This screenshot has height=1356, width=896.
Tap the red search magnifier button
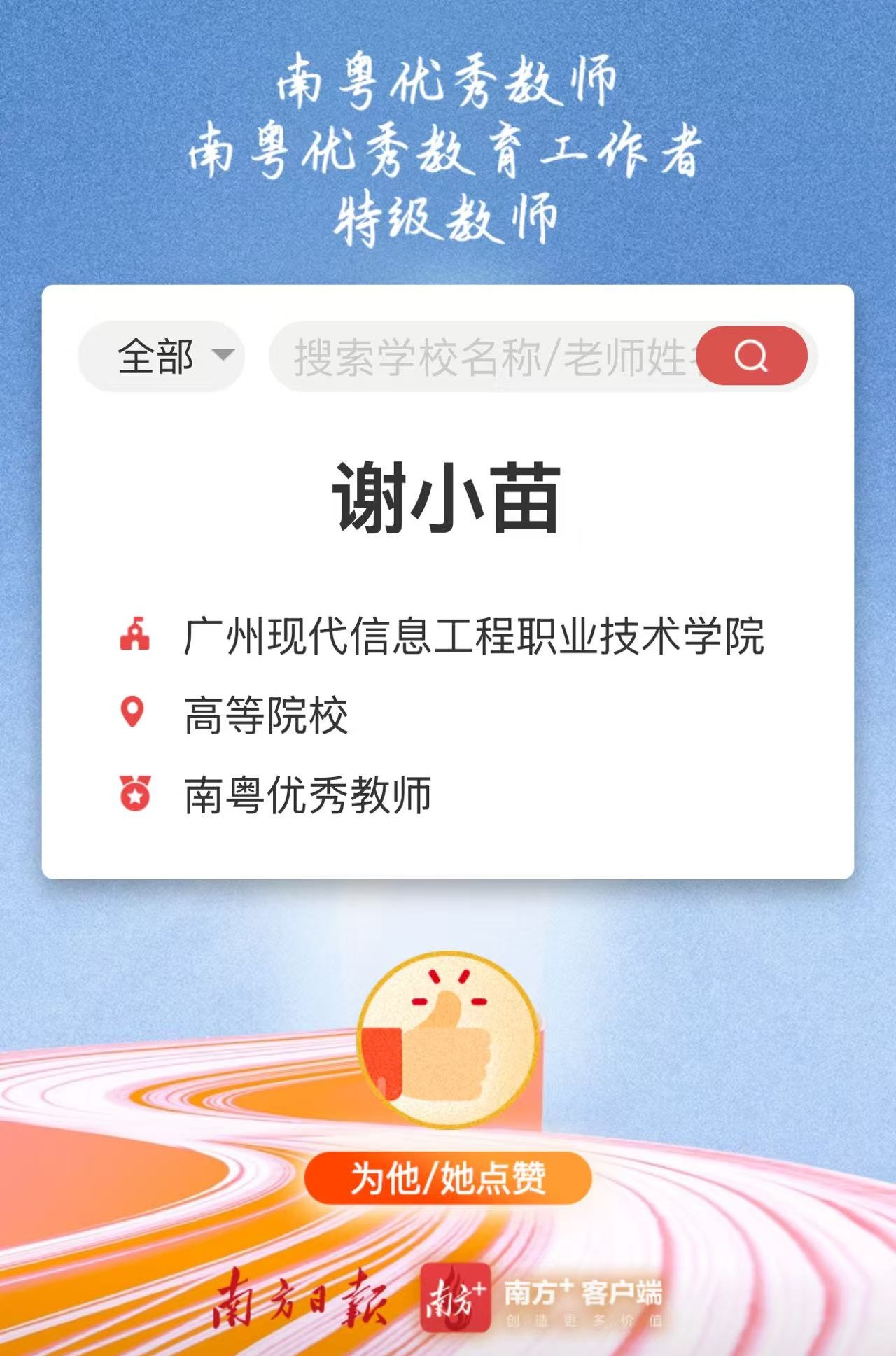[751, 356]
